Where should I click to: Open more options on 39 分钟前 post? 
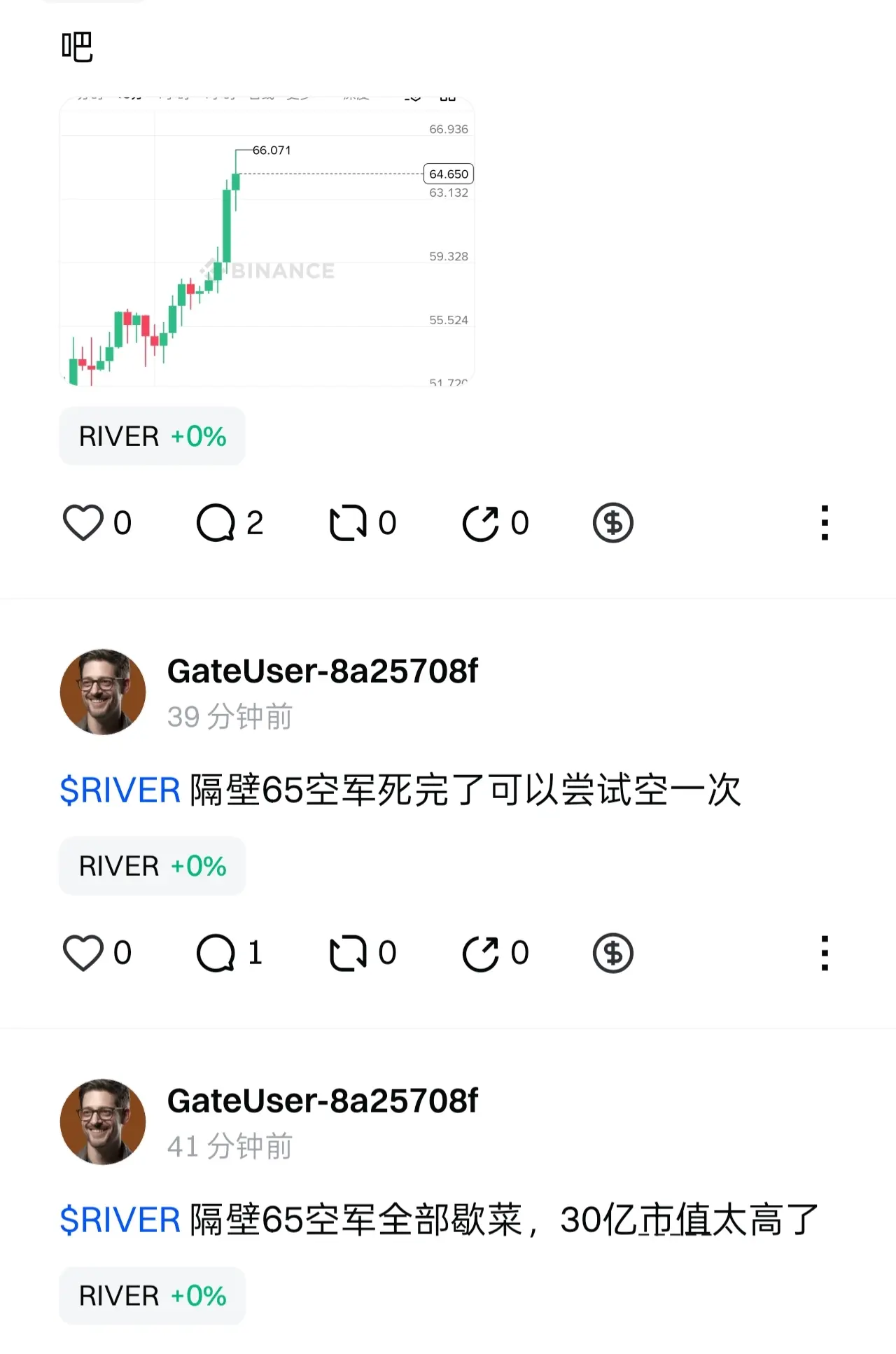[825, 953]
